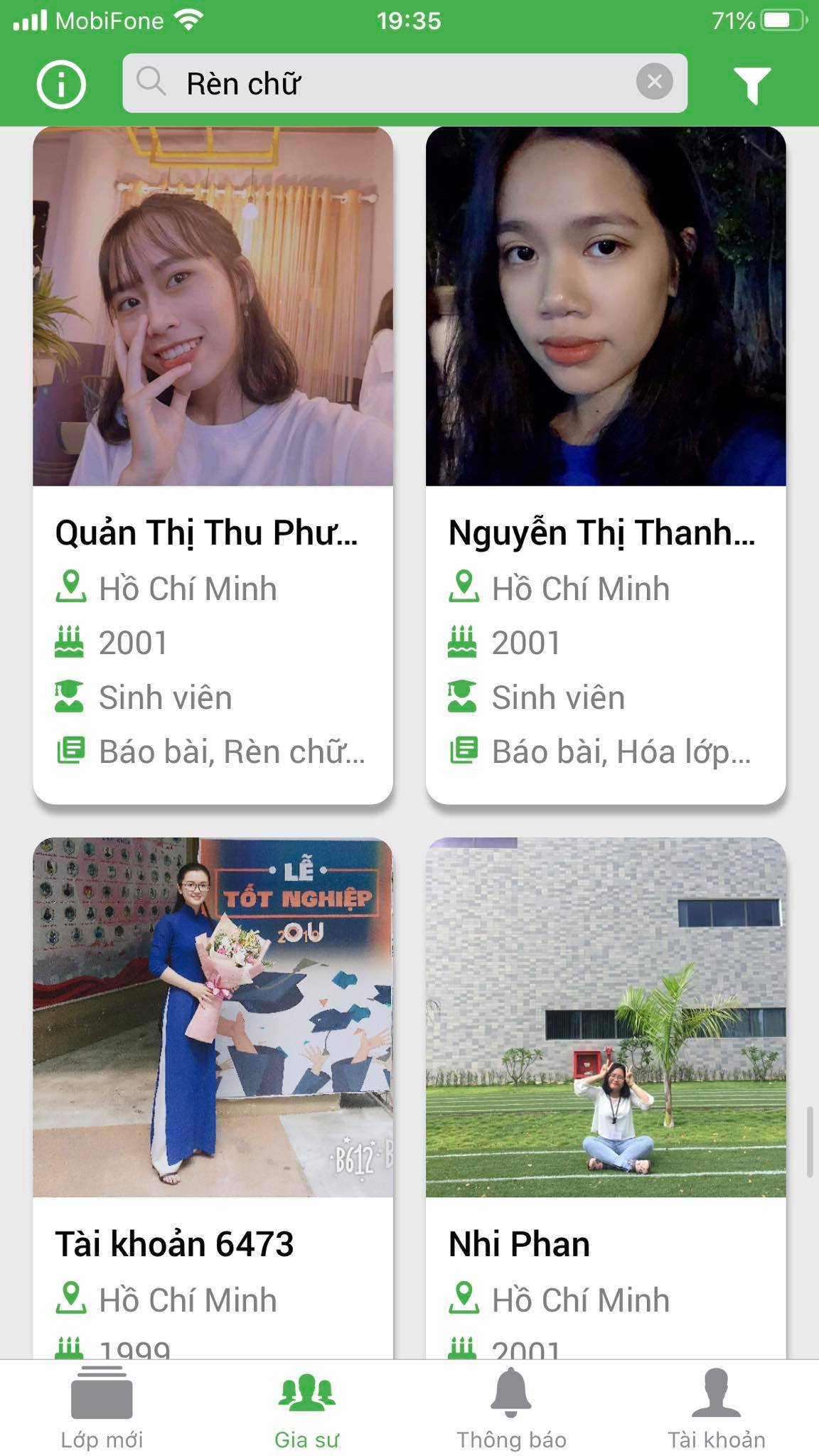Switch to the Lớp mới tab
Viewport: 819px width, 1456px height.
pos(102,1409)
